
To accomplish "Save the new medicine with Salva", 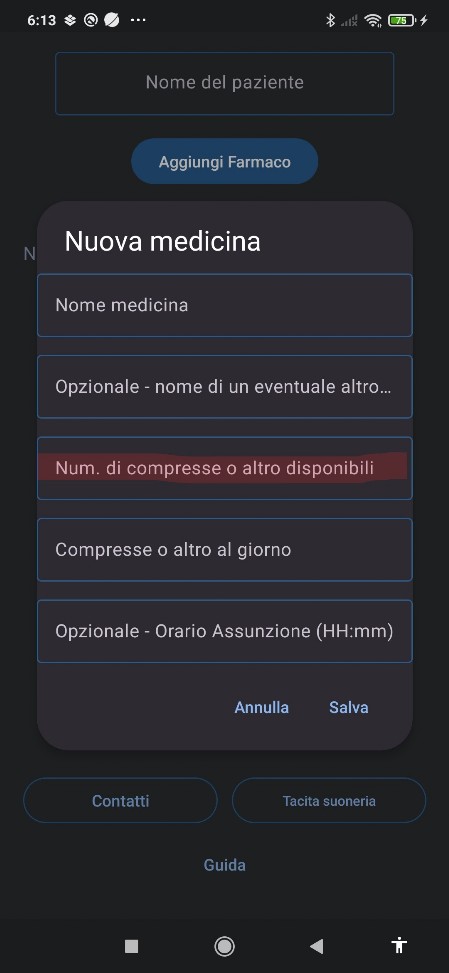I will [349, 707].
